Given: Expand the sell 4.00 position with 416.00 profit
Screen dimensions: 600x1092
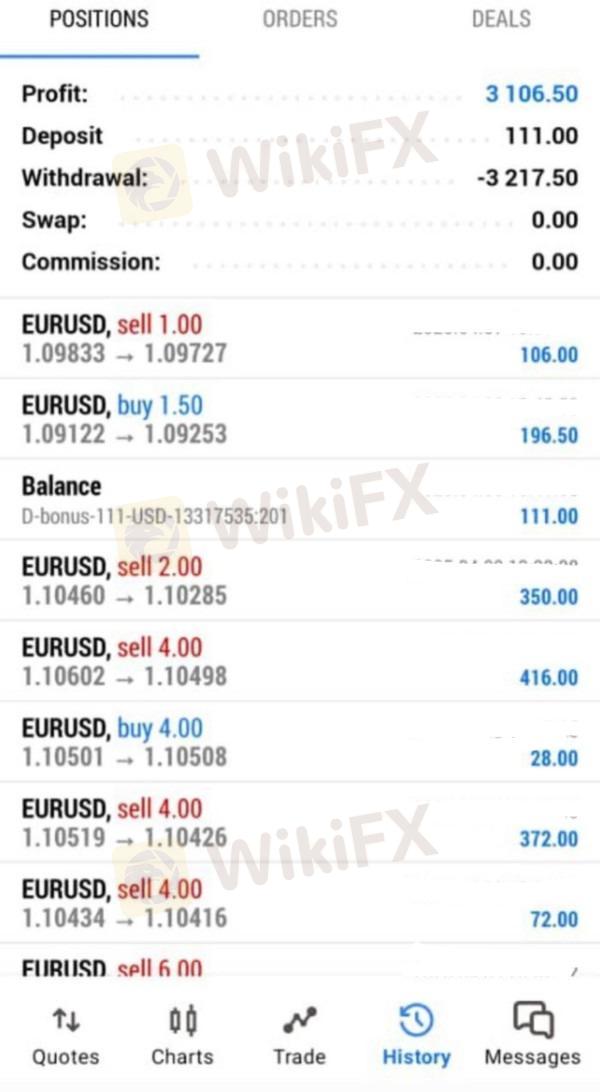Looking at the screenshot, I should 300,662.
